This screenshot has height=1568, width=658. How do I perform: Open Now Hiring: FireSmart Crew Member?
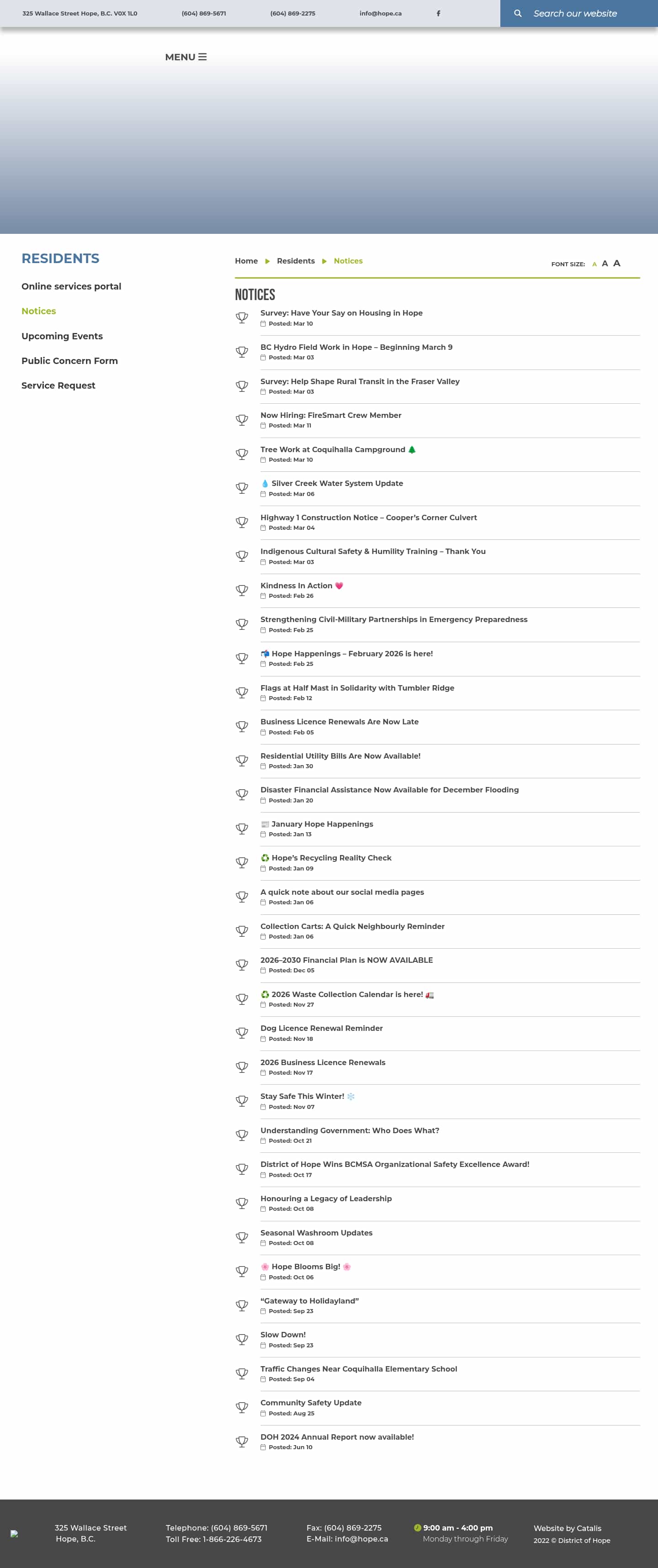click(330, 415)
